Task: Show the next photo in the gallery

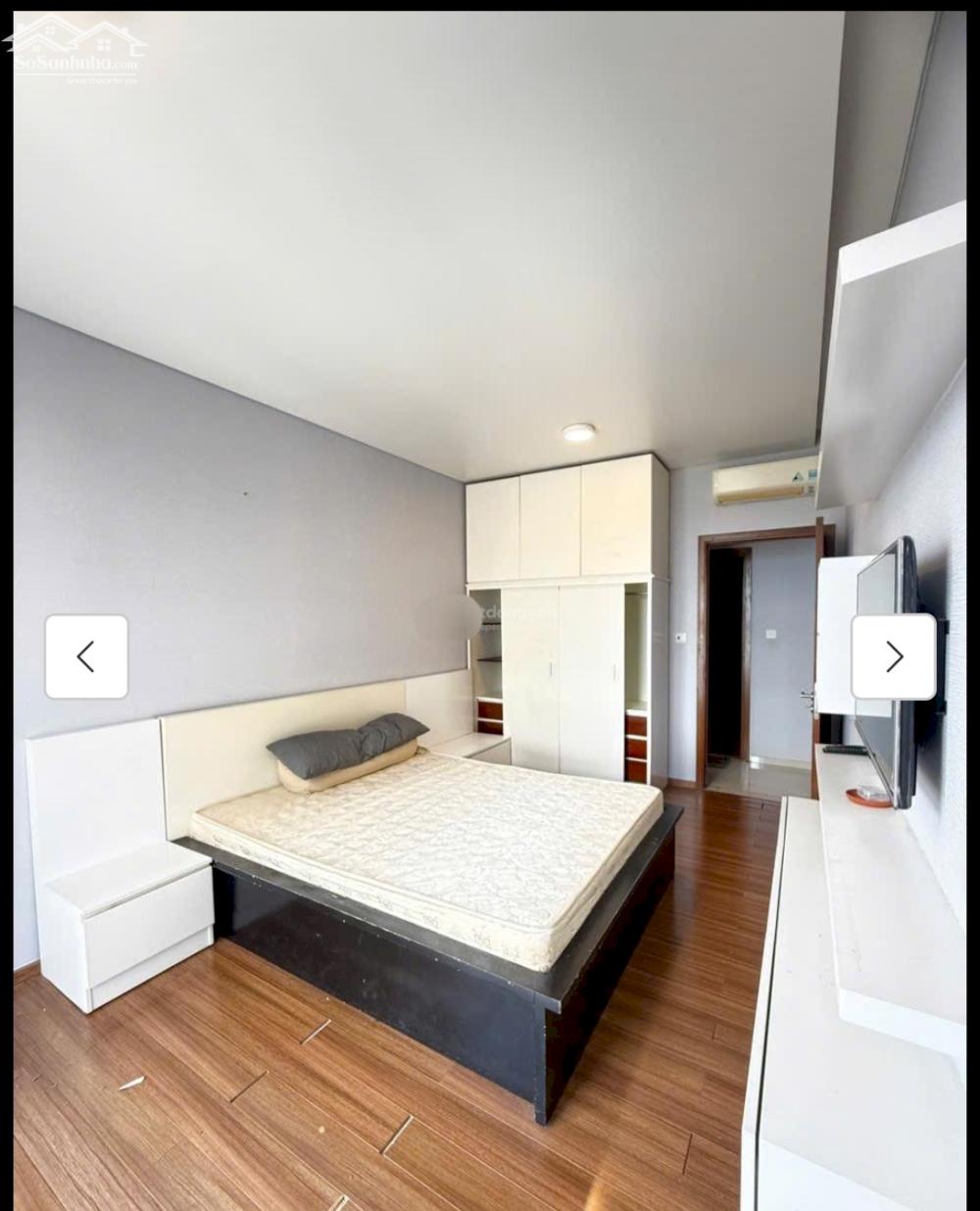Action: 893,656
